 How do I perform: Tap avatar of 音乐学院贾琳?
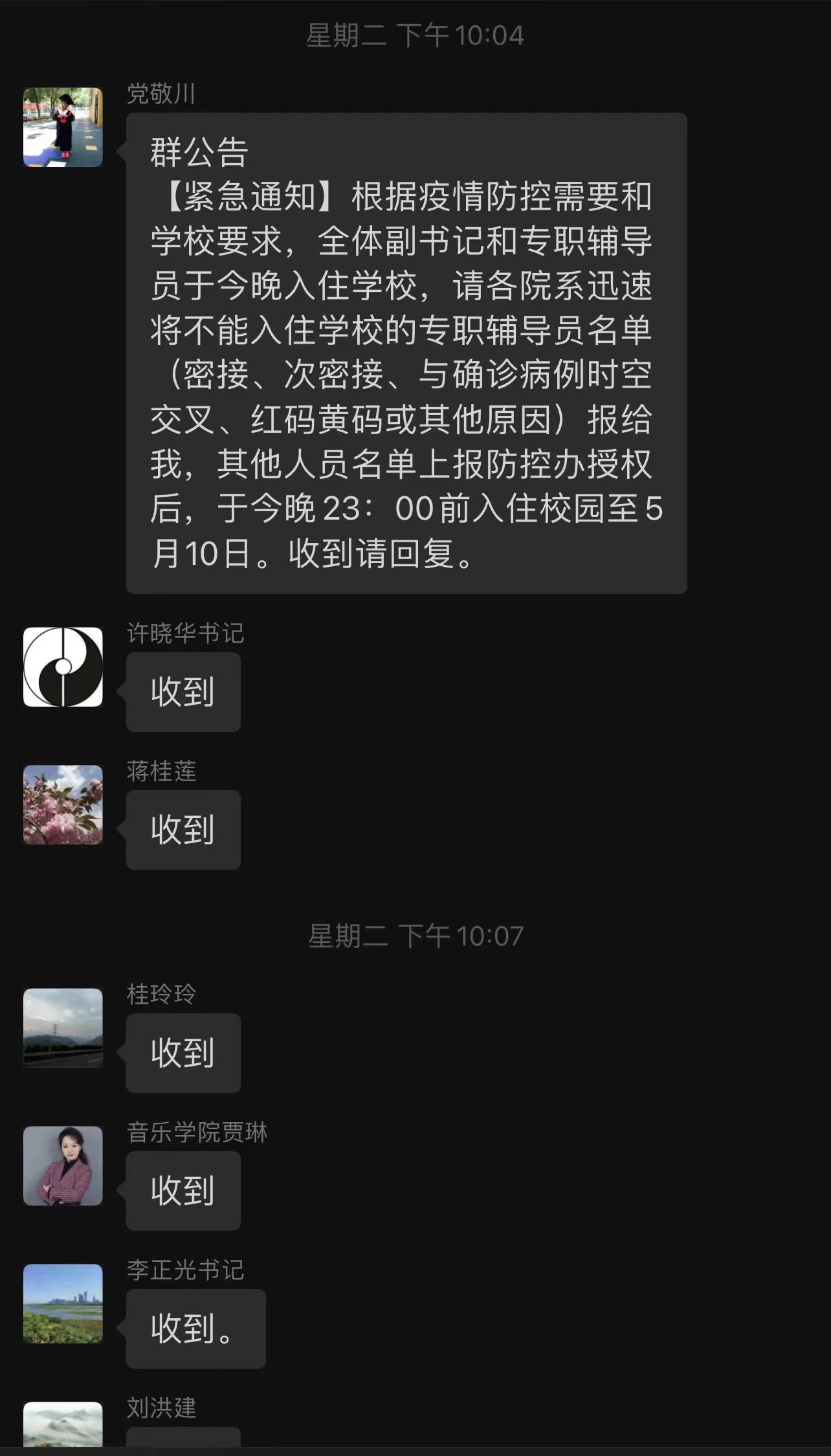click(x=63, y=1165)
